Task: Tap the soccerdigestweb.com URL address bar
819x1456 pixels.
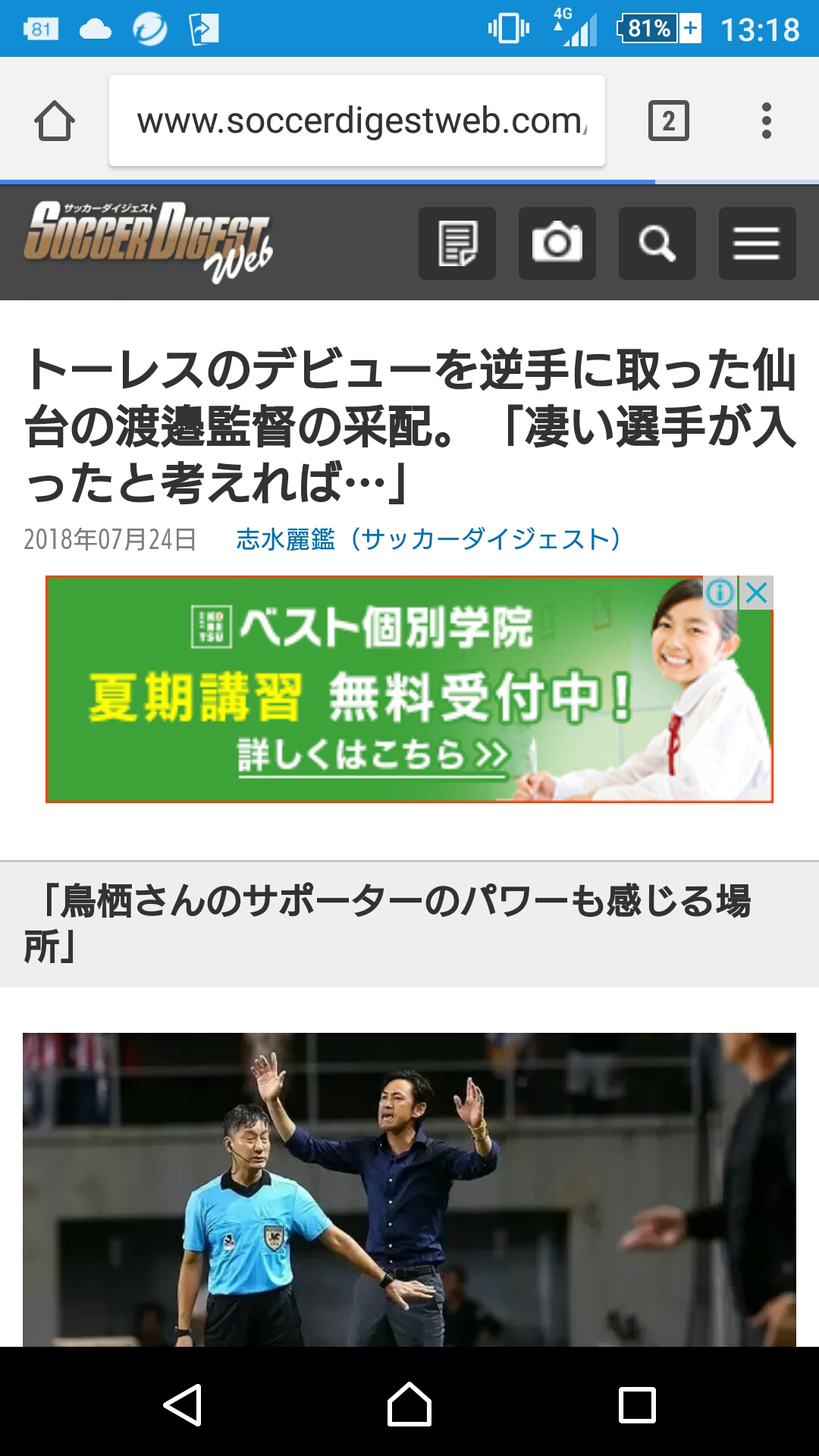Action: [x=356, y=121]
